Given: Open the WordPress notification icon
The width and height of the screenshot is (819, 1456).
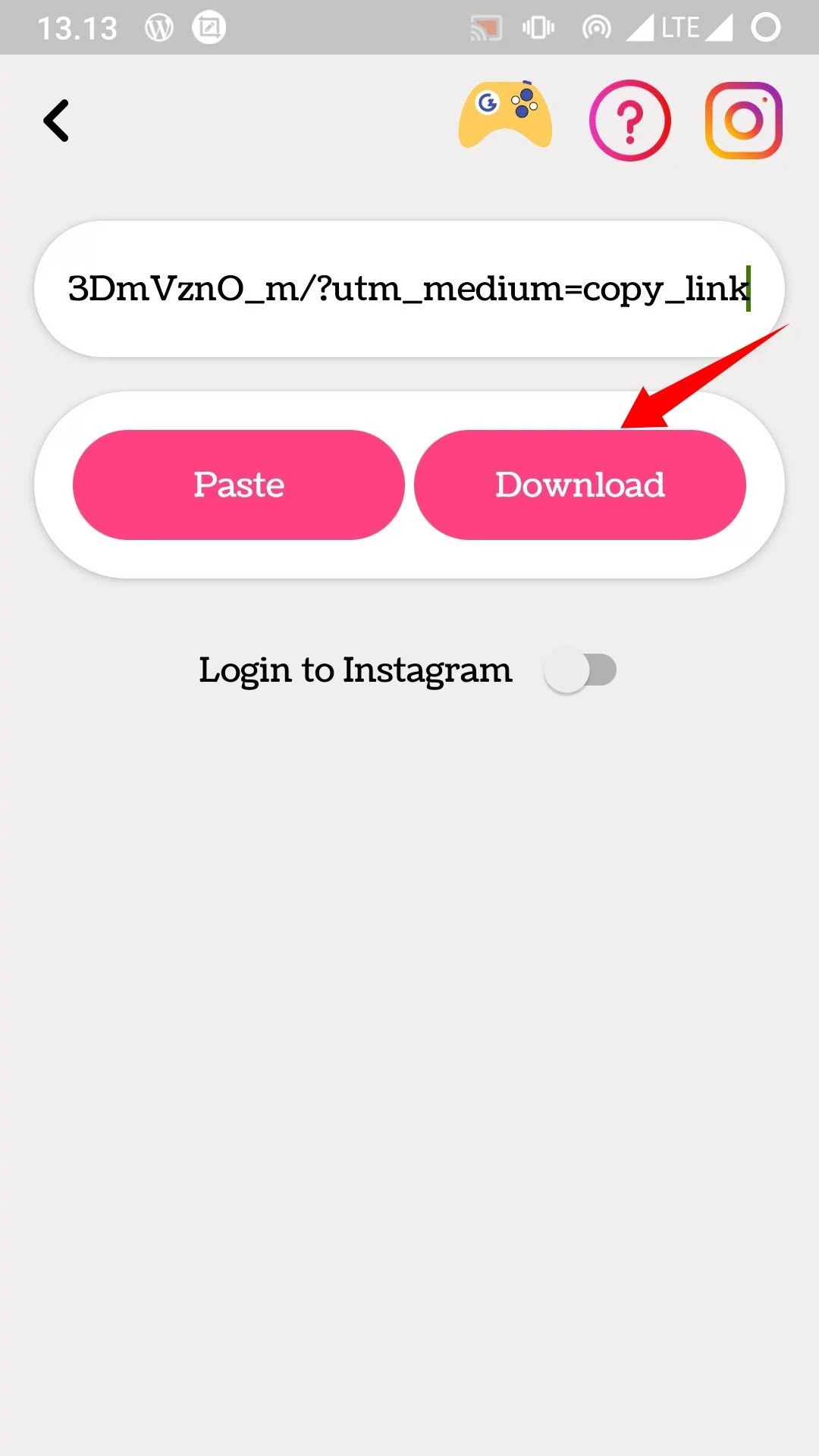Looking at the screenshot, I should tap(160, 26).
